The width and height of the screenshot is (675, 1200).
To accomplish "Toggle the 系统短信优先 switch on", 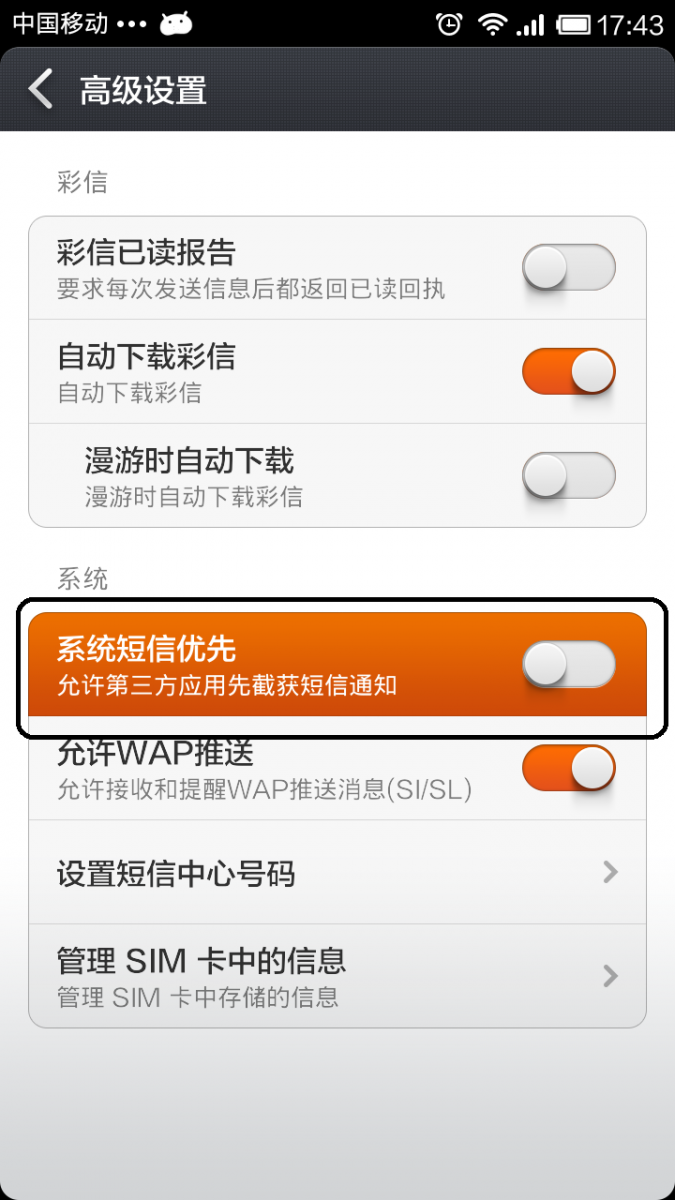I will click(568, 665).
